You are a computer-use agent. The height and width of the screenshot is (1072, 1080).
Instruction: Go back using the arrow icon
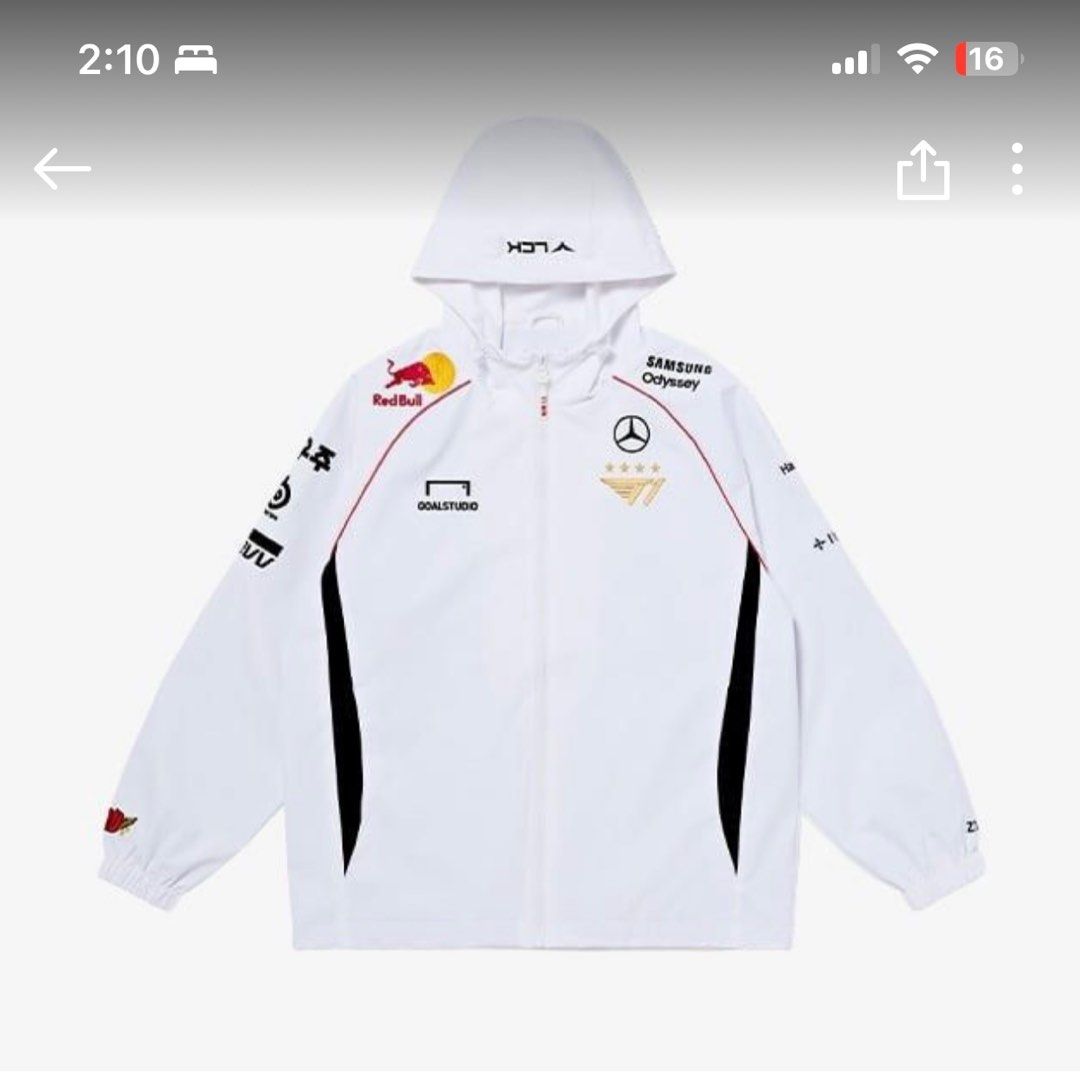pyautogui.click(x=62, y=169)
